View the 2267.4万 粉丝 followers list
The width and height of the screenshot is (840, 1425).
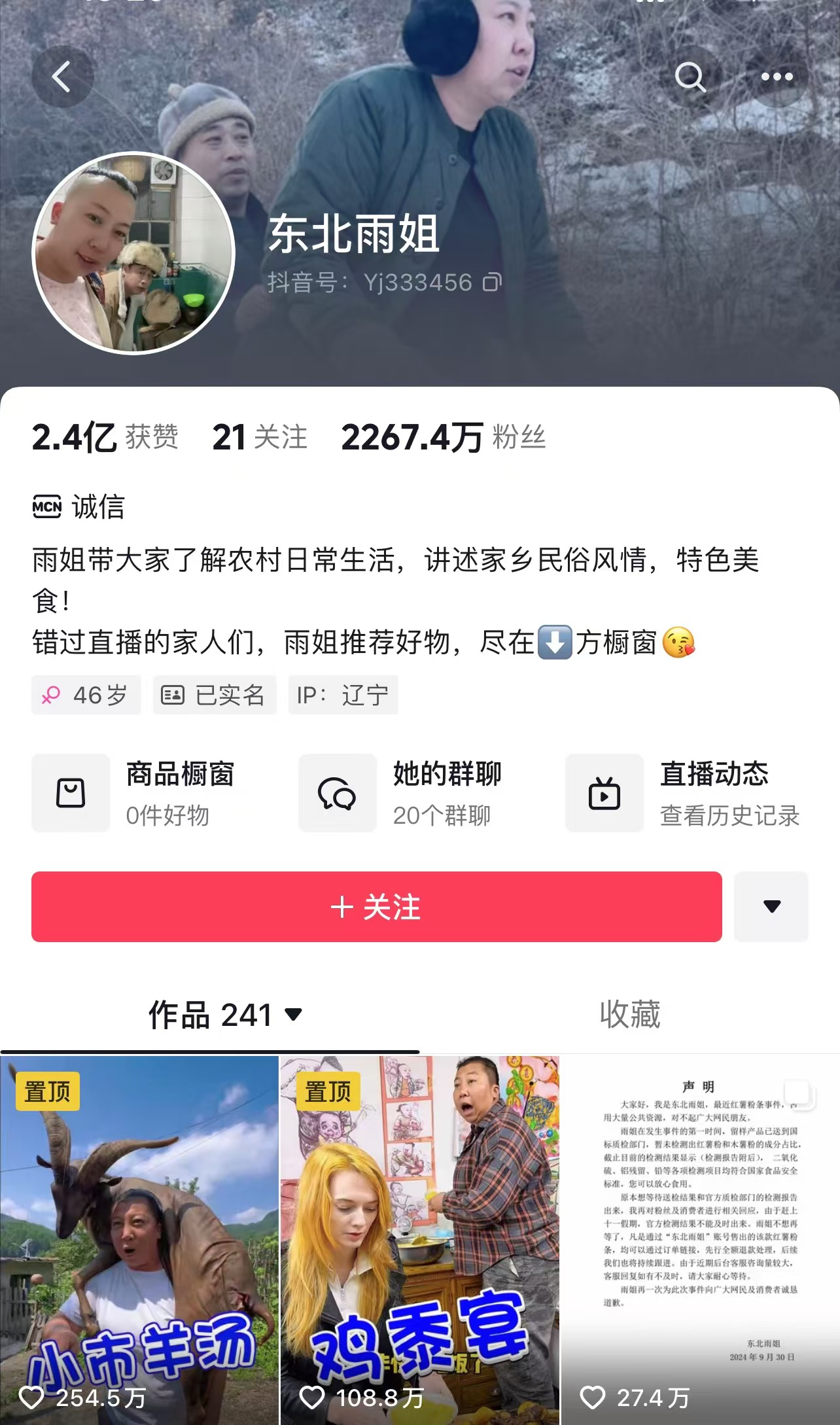click(x=444, y=437)
